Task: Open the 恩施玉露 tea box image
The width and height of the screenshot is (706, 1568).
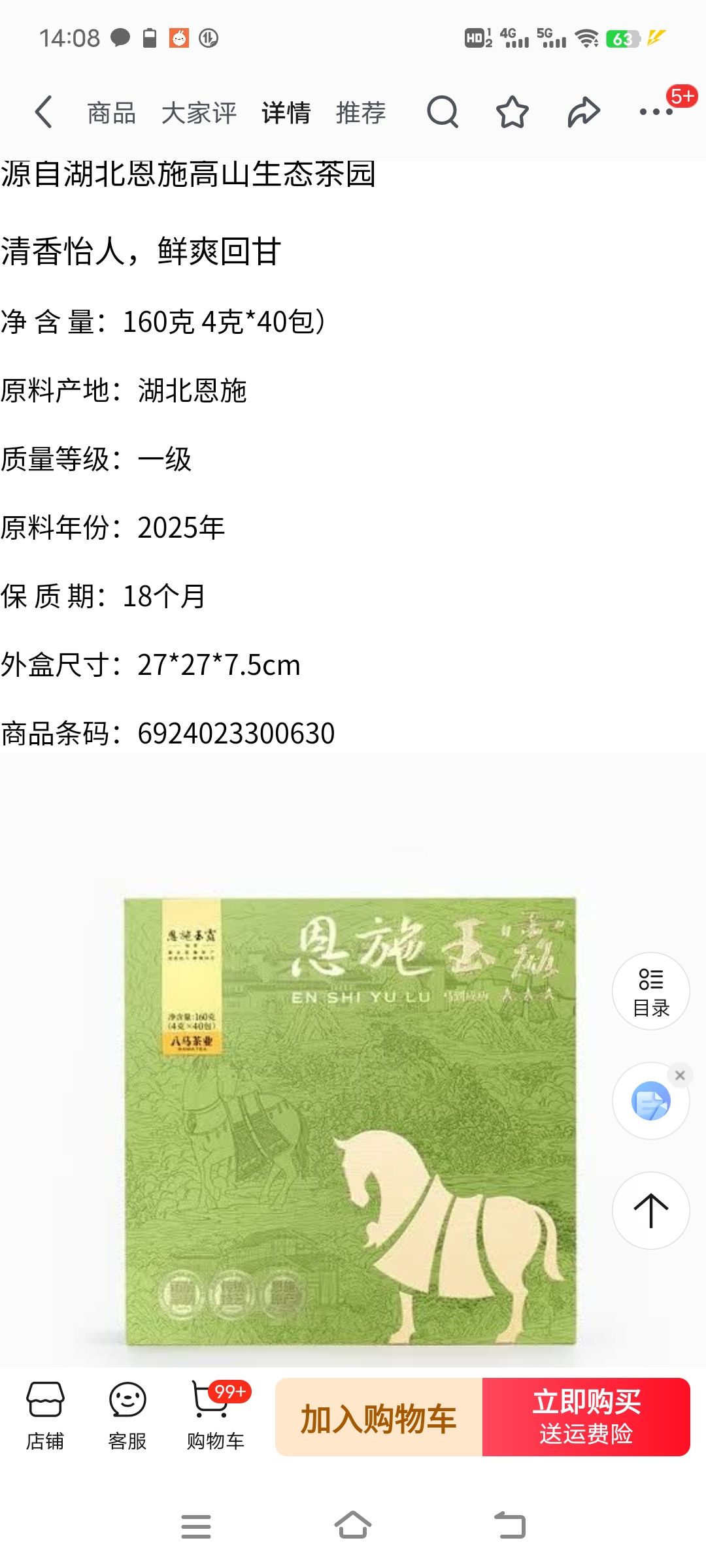Action: tap(351, 1120)
